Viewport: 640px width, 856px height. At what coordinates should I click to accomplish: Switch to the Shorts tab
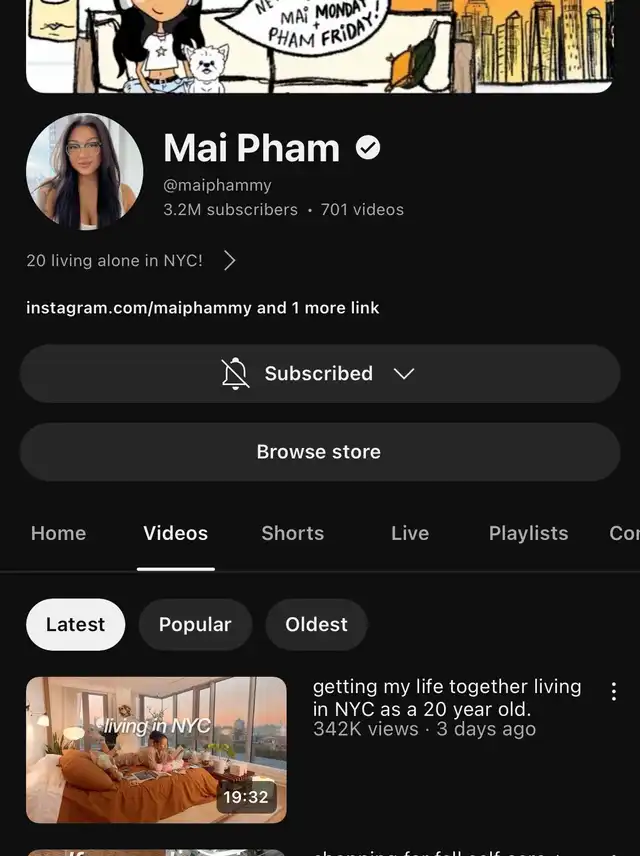(292, 534)
